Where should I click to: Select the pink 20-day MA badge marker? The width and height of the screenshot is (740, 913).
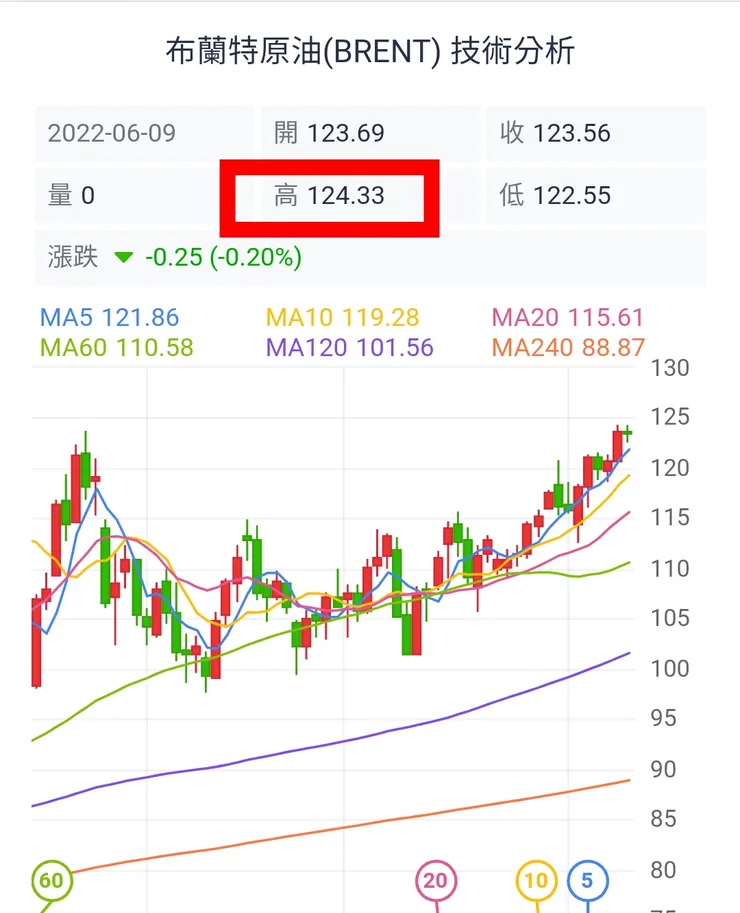coord(434,882)
